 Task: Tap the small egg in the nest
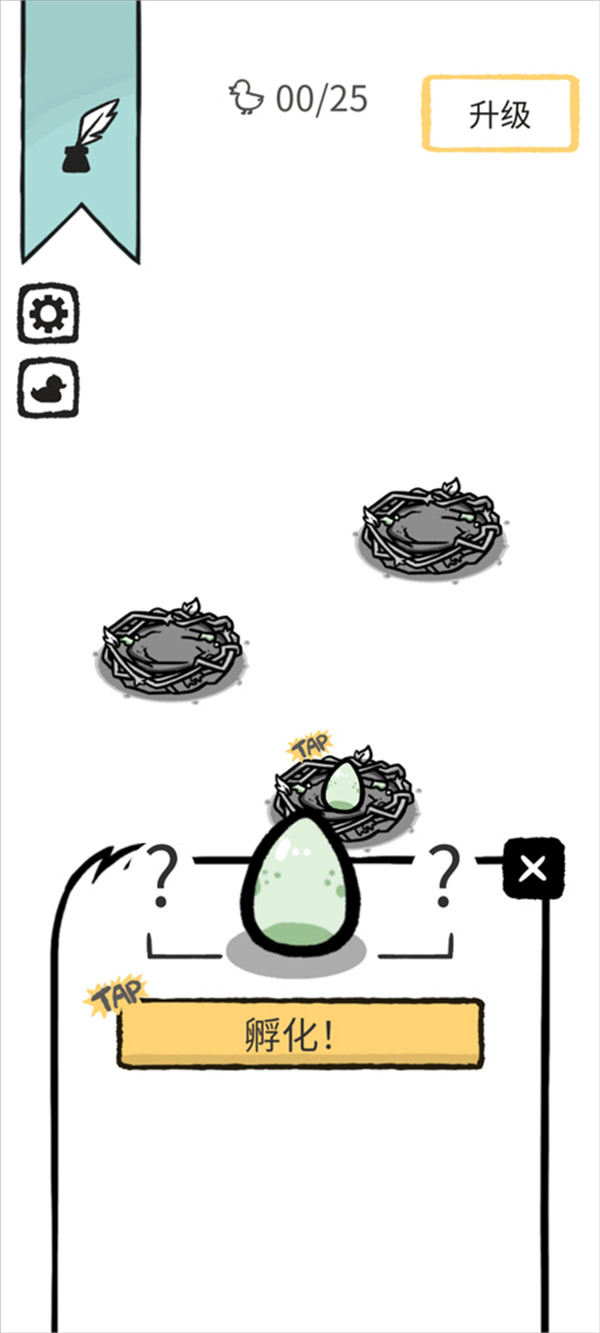pyautogui.click(x=344, y=785)
